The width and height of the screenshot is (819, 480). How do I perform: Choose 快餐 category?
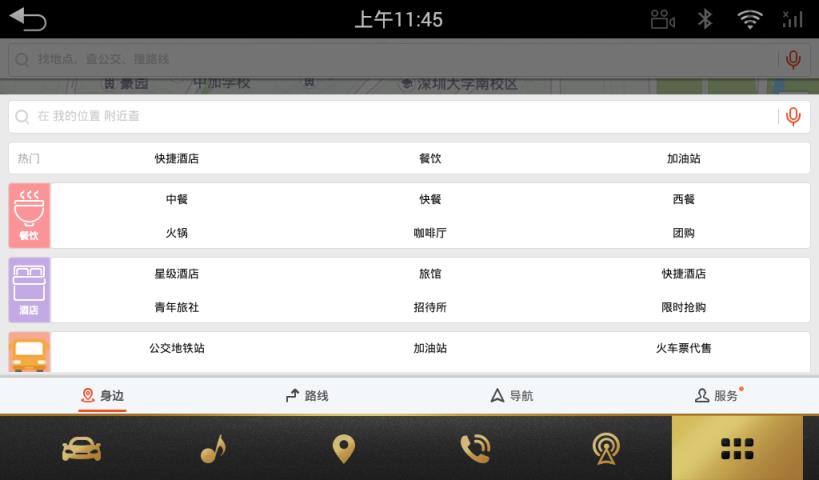point(430,199)
